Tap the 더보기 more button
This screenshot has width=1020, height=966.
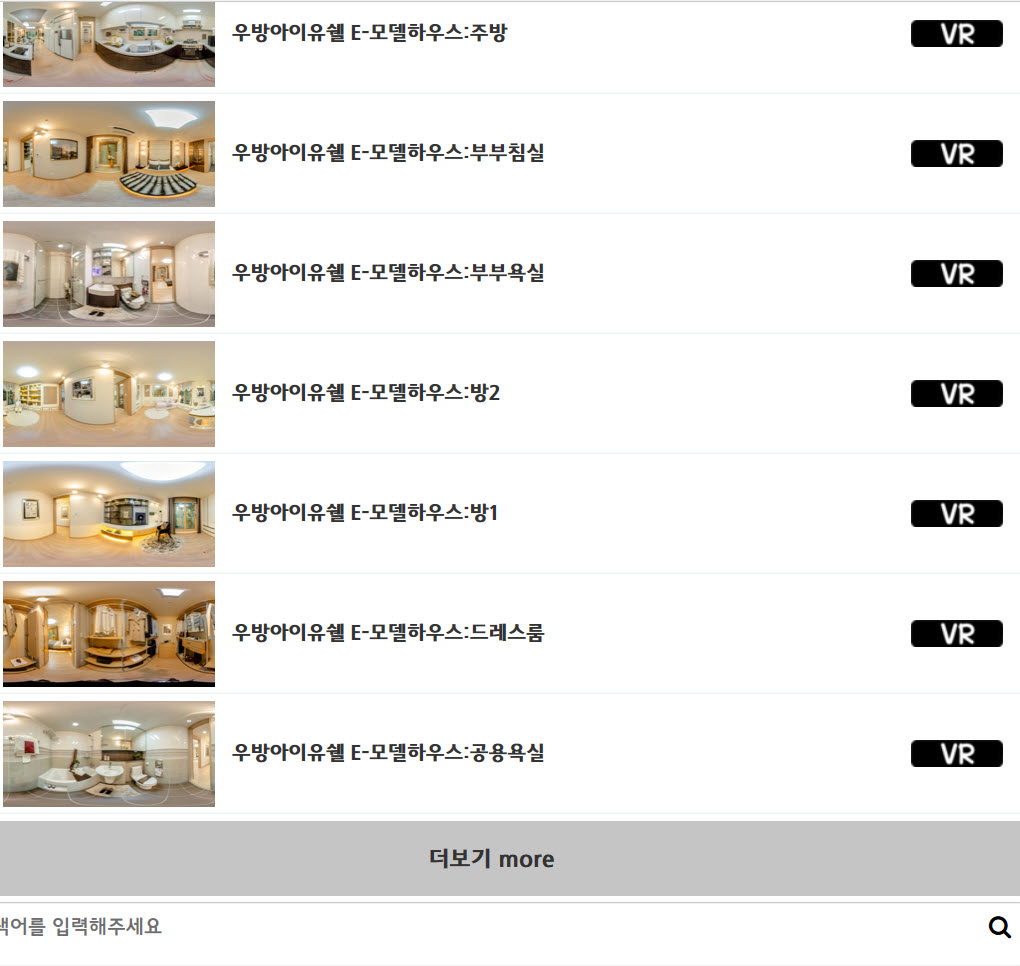click(491, 859)
